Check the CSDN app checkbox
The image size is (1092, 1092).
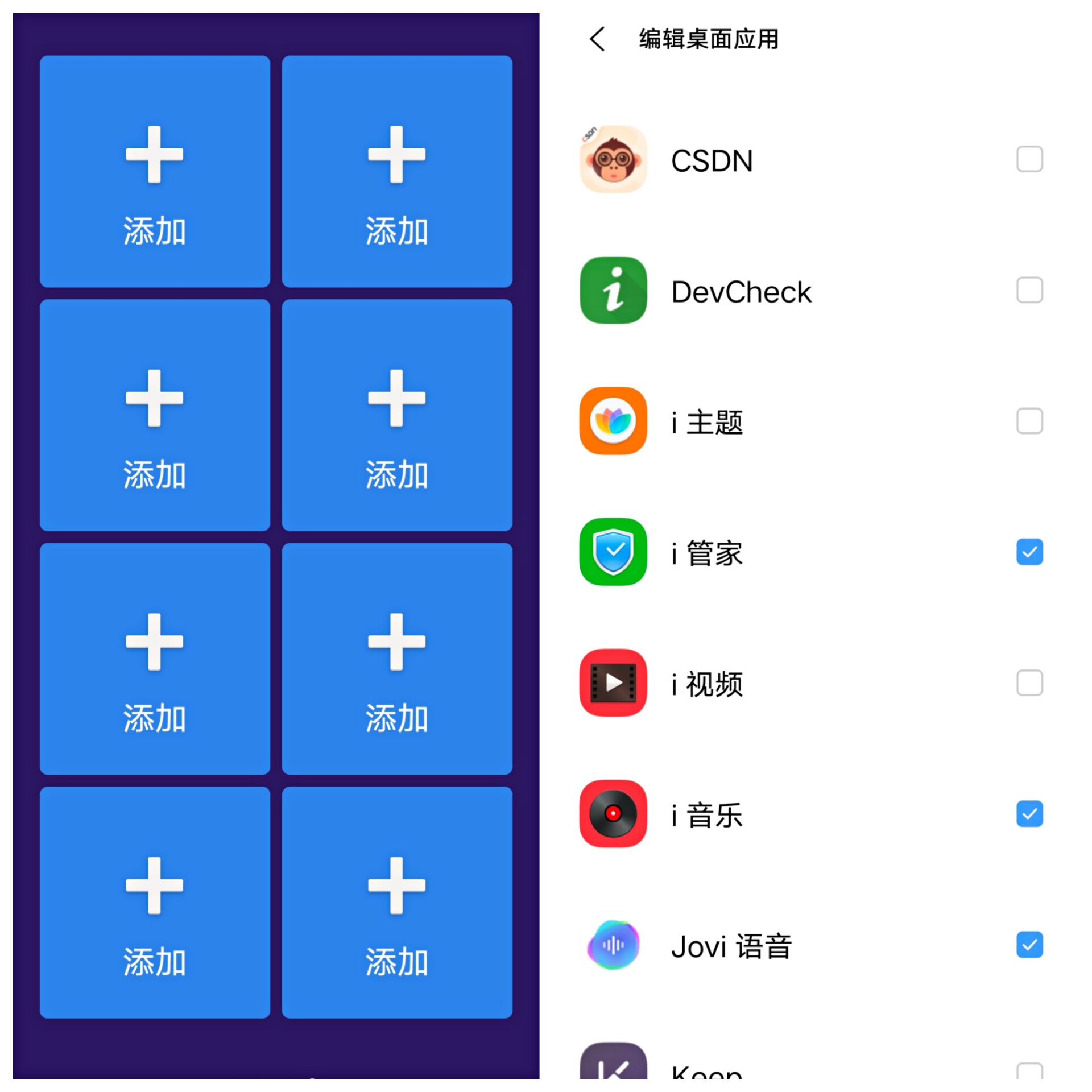[1029, 159]
